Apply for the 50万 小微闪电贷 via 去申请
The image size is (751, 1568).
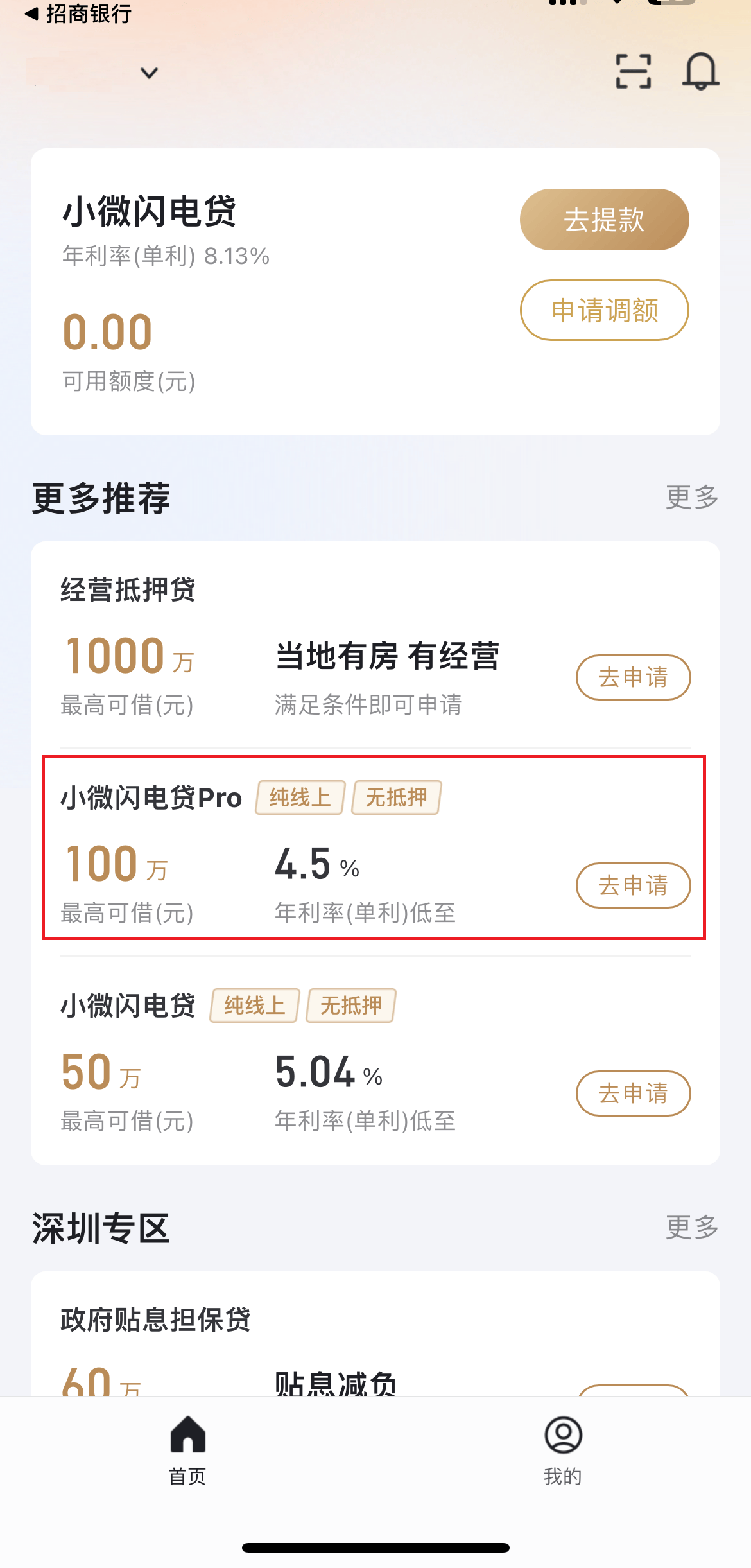[633, 1093]
